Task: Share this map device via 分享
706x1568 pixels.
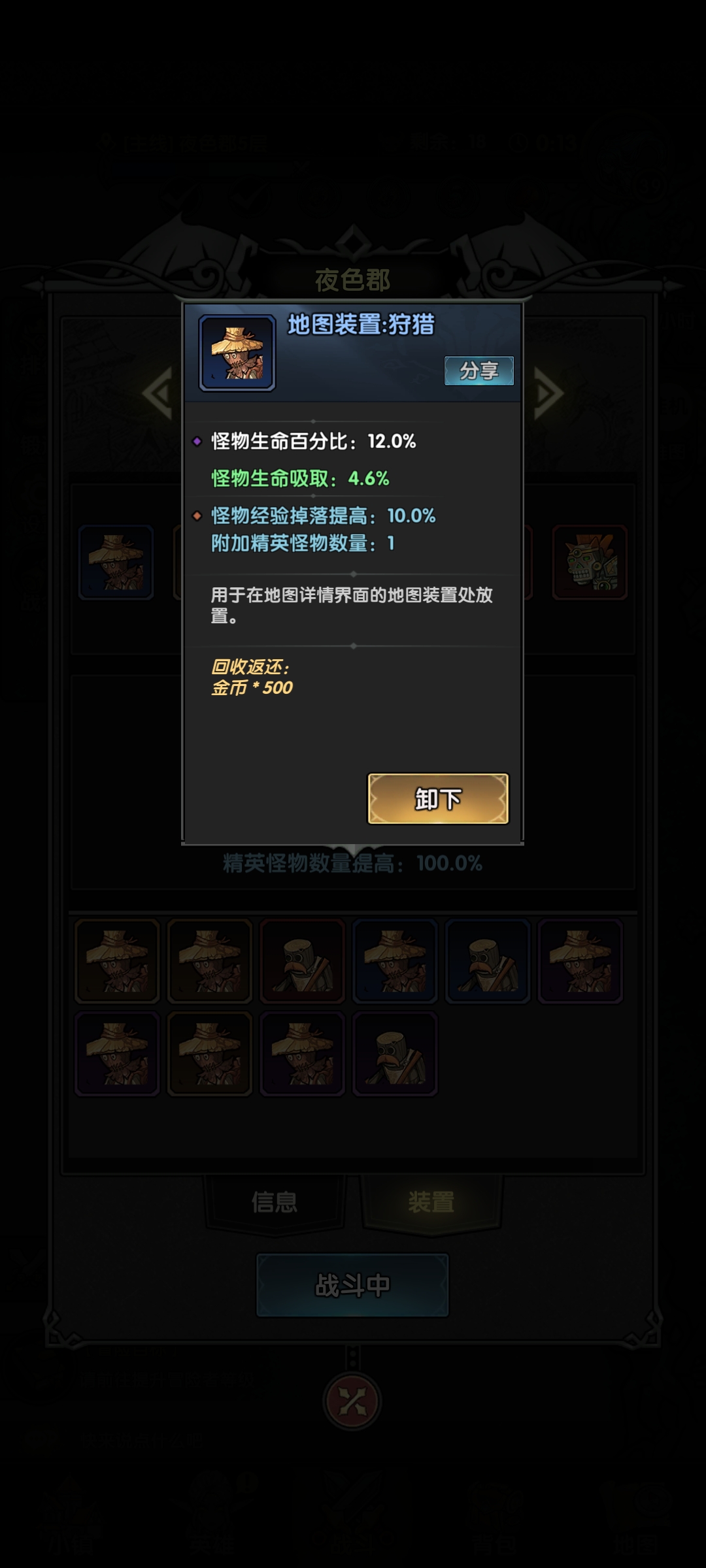Action: click(479, 371)
